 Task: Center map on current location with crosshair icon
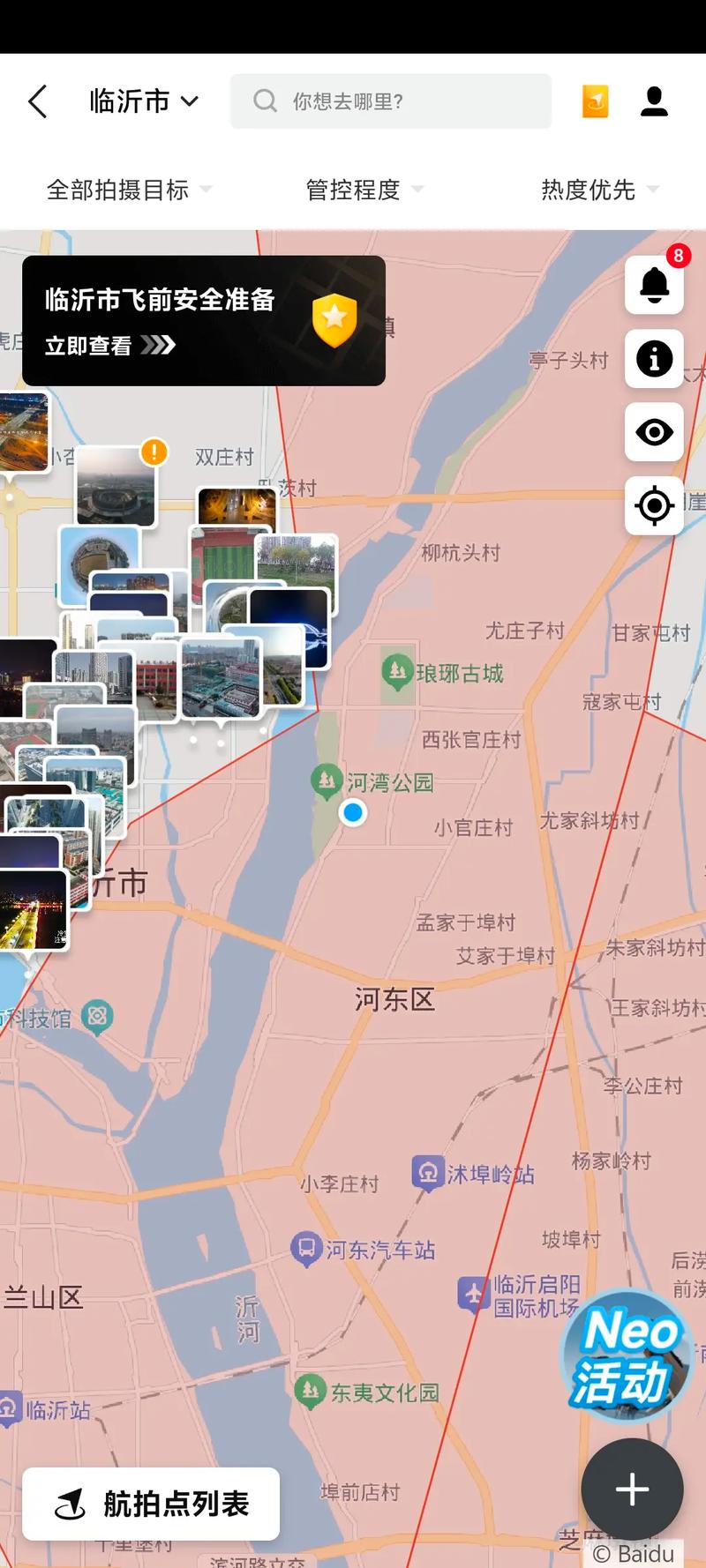tap(653, 505)
